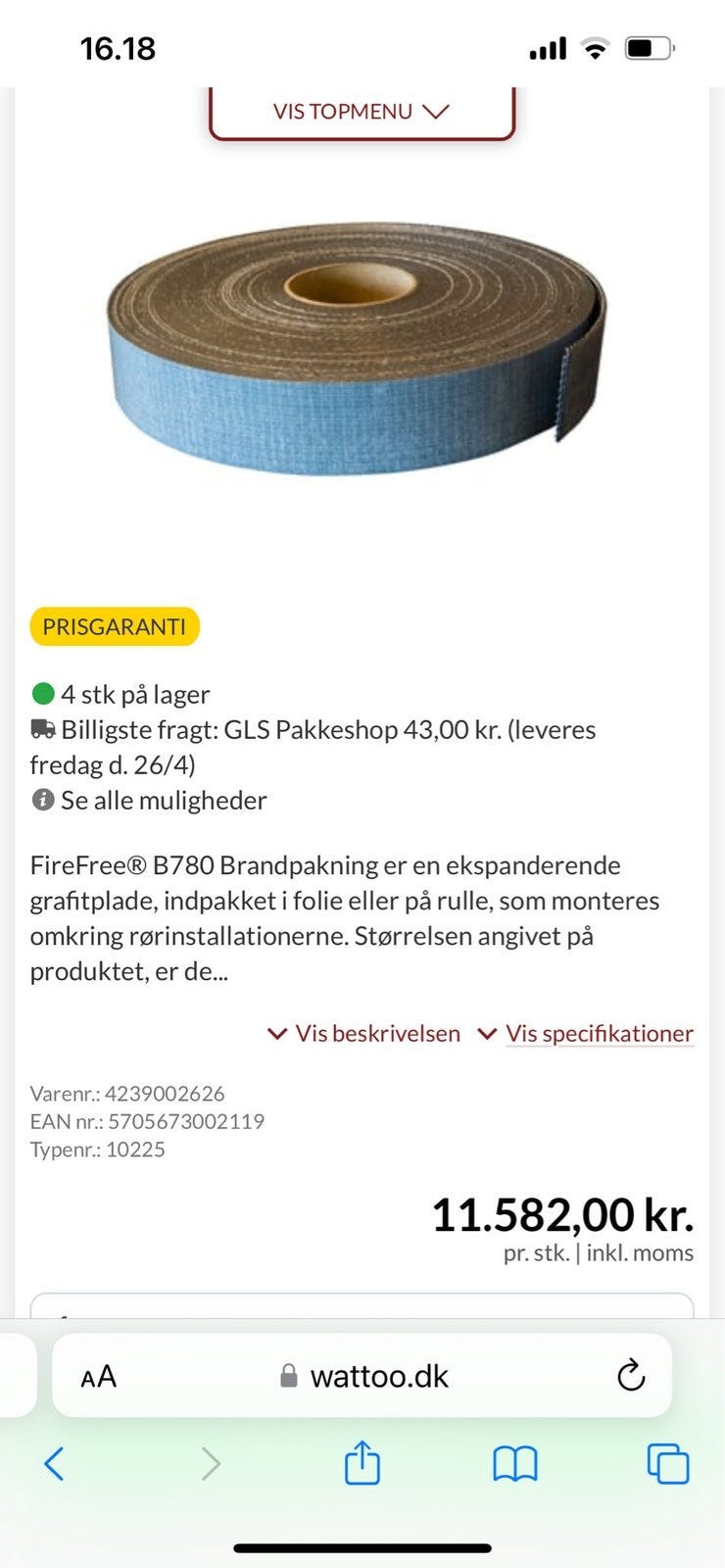This screenshot has height=1568, width=725.
Task: Tap the green in-stock indicator dot
Action: coord(41,693)
